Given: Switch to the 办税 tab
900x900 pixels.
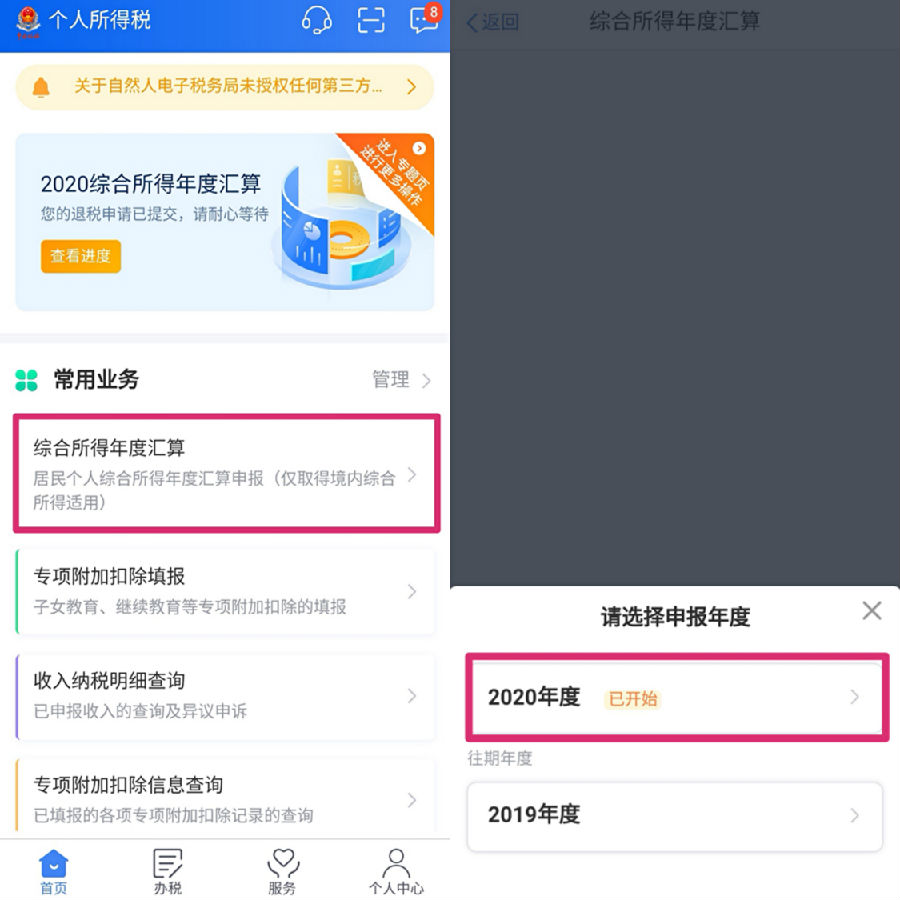Looking at the screenshot, I should [167, 871].
